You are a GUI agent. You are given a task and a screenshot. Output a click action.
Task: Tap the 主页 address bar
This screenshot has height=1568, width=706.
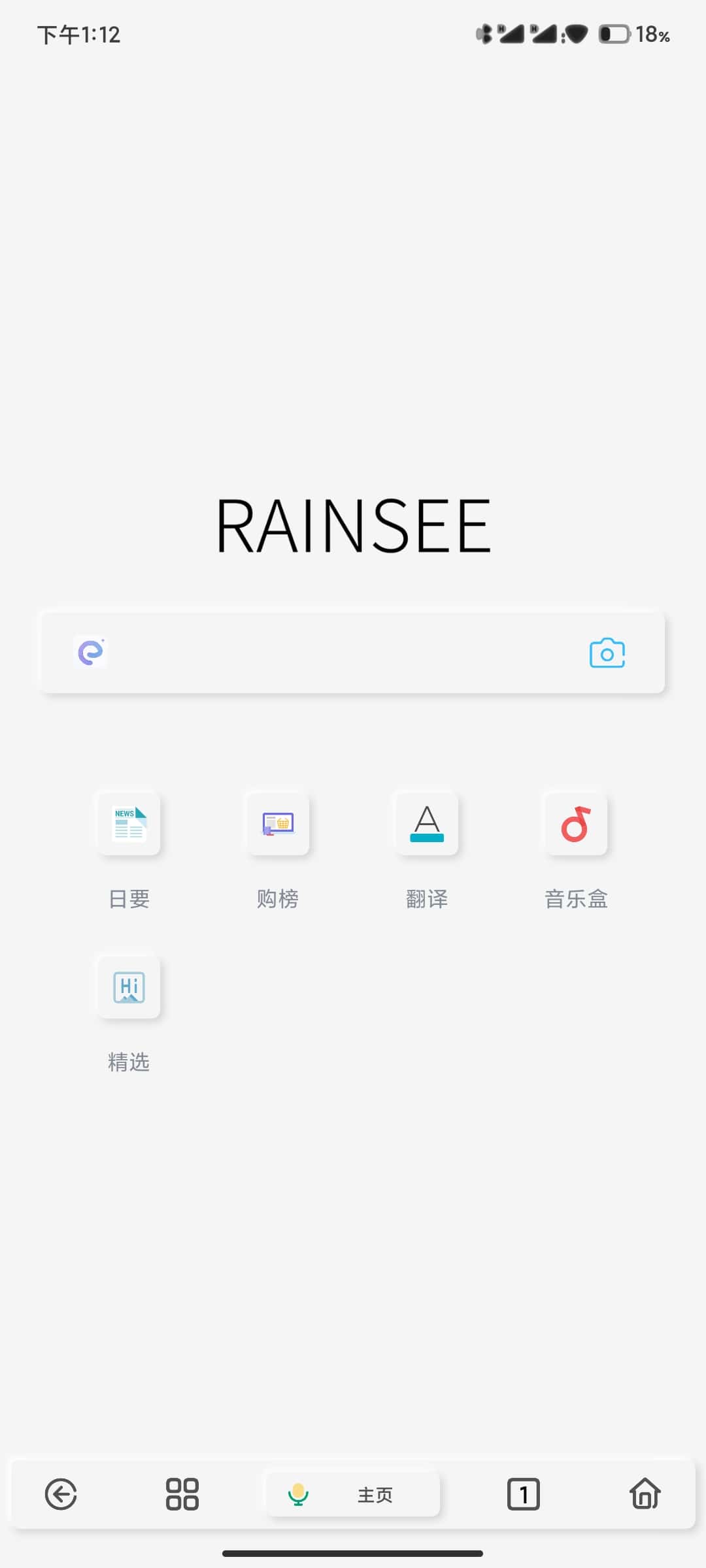[x=376, y=1494]
